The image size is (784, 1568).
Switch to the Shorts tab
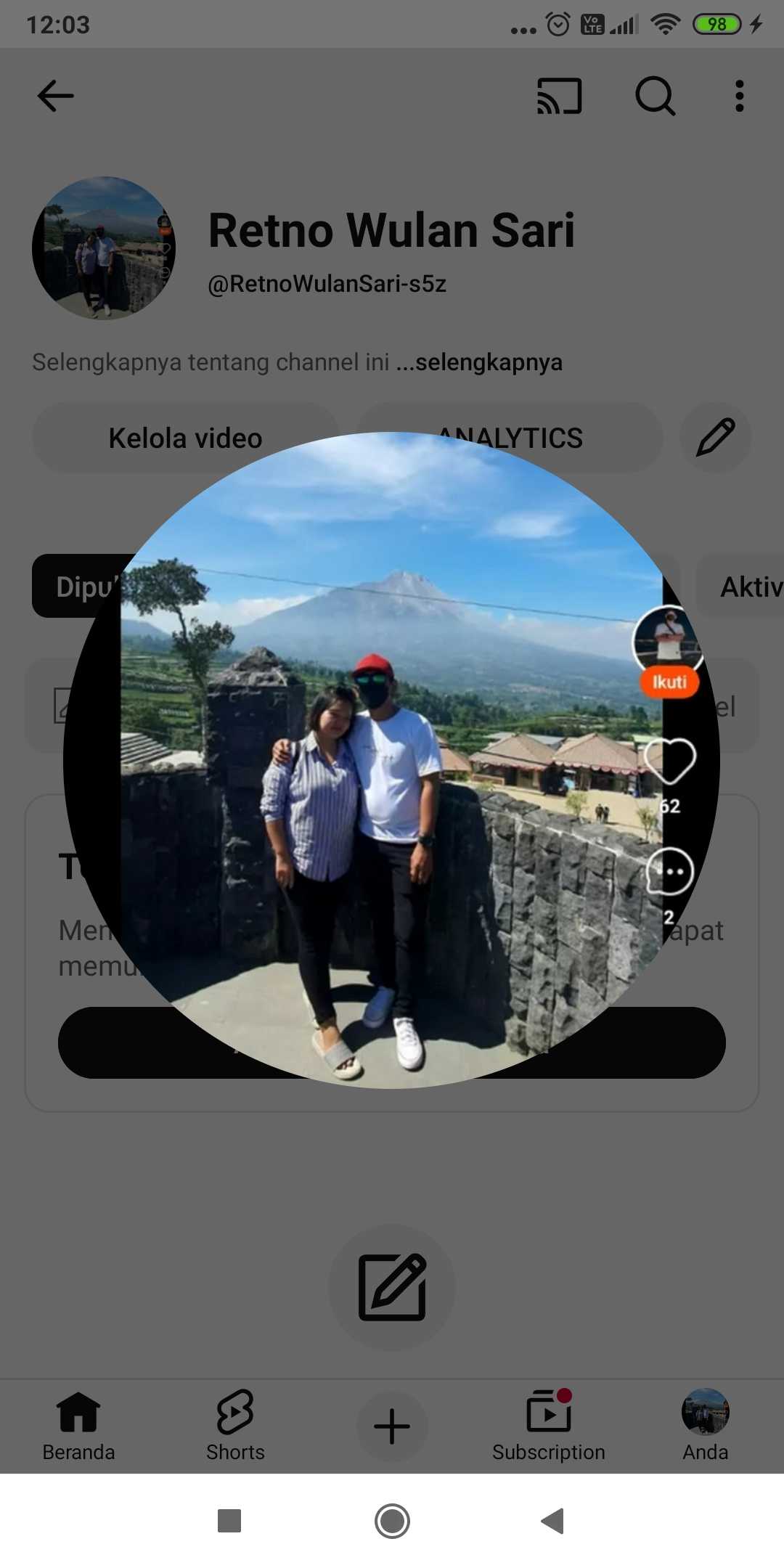point(235,1426)
